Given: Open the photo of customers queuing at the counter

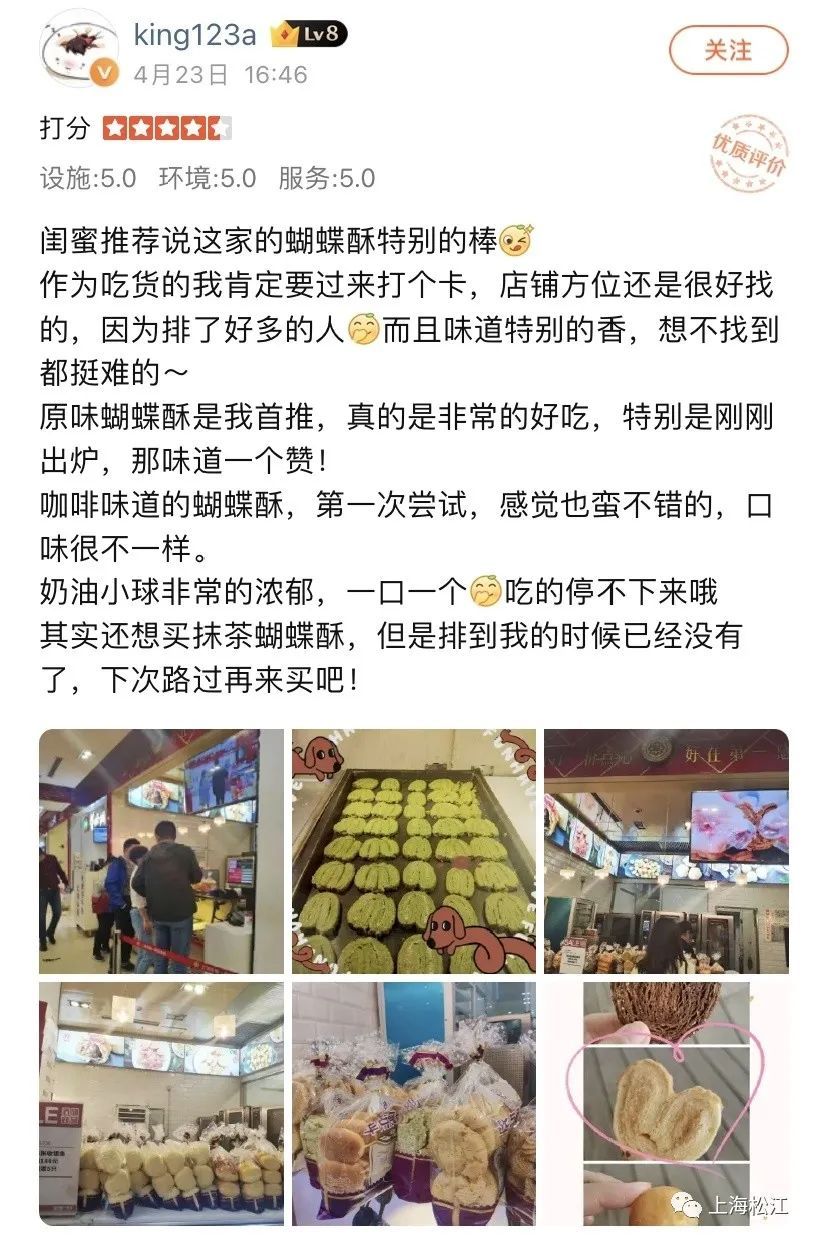Looking at the screenshot, I should point(161,851).
